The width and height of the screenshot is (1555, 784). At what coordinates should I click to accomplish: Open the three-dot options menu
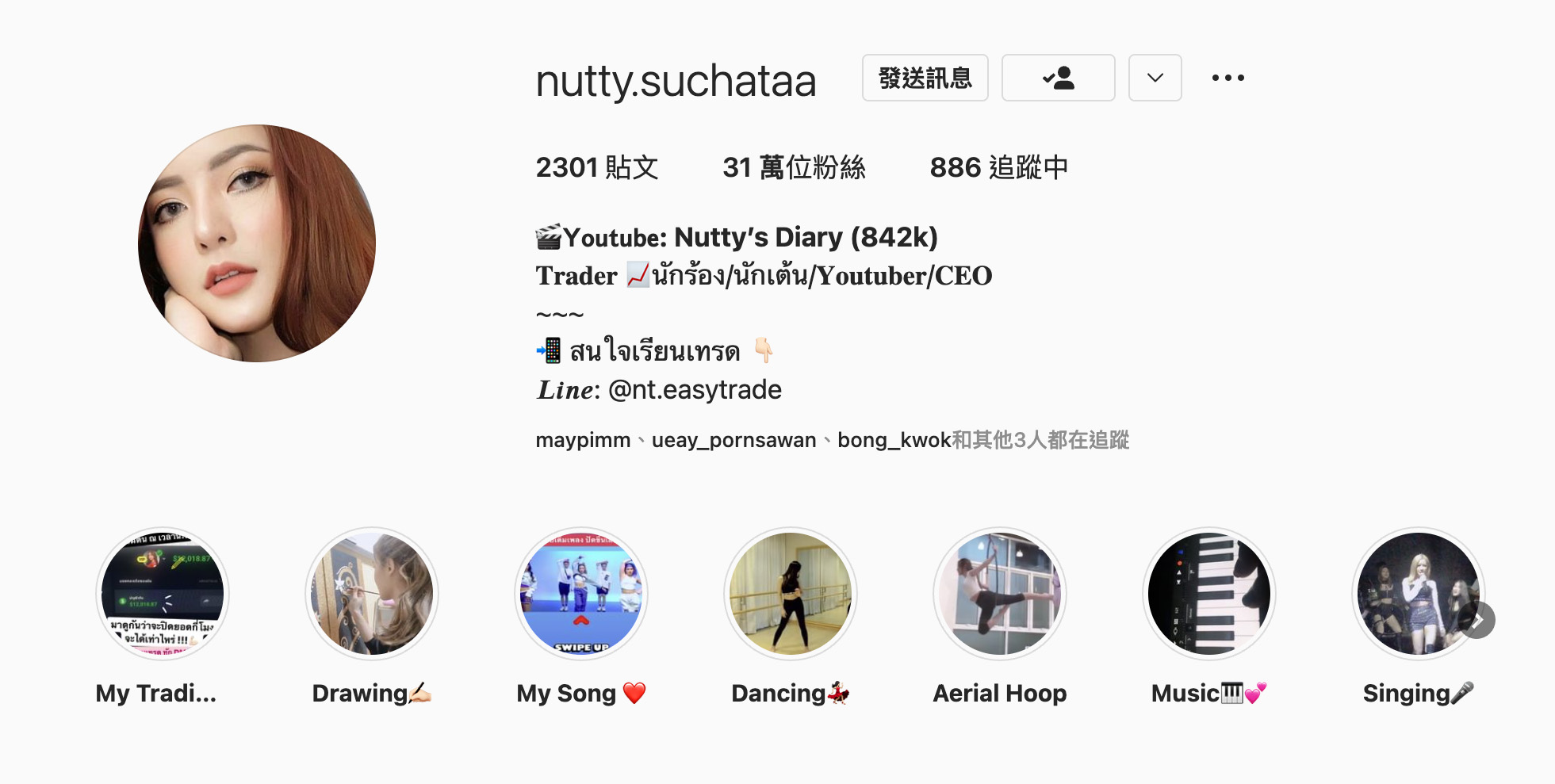pos(1228,78)
